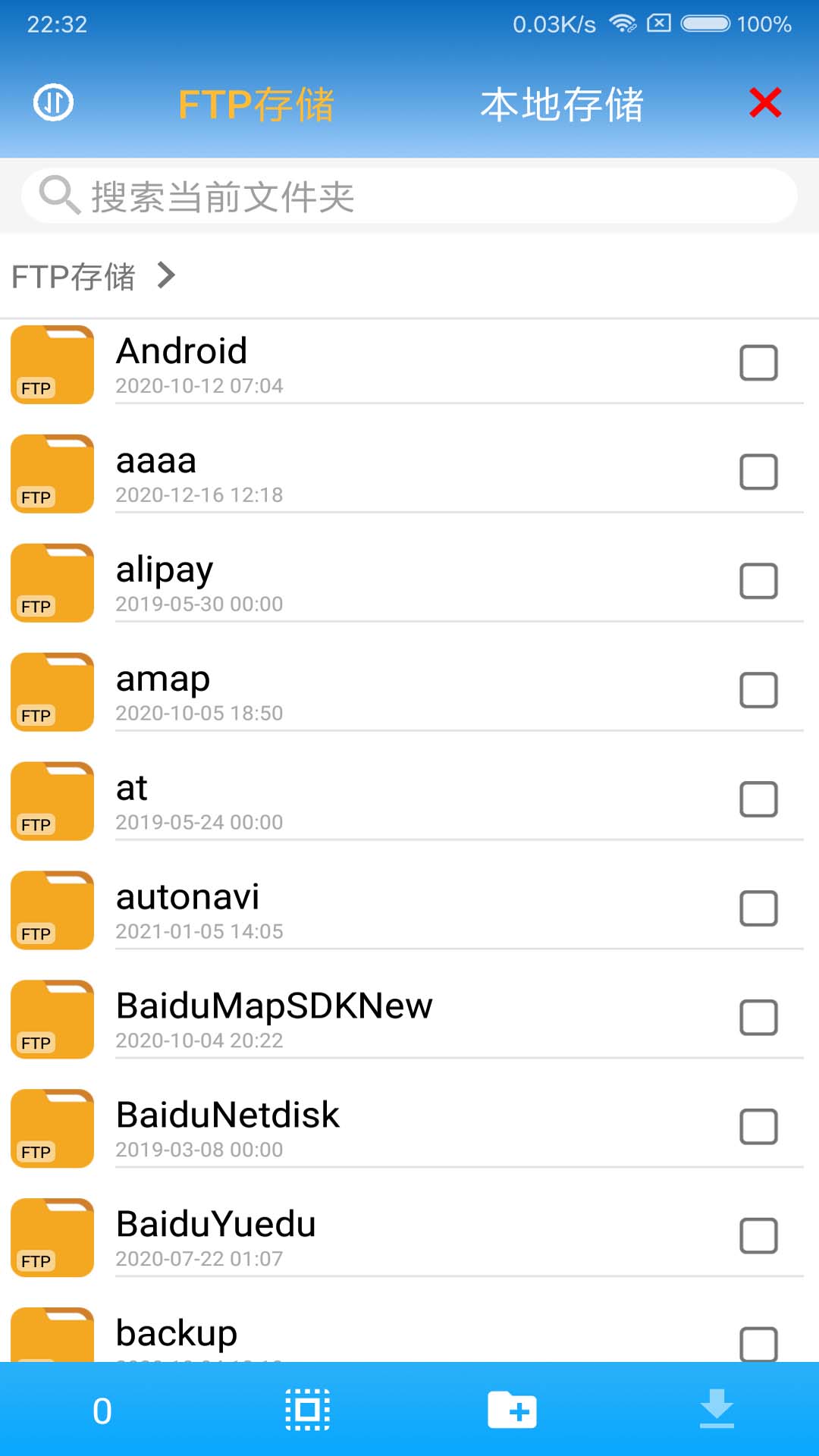Select all items with the bottom toolbar icon

coord(307,1410)
